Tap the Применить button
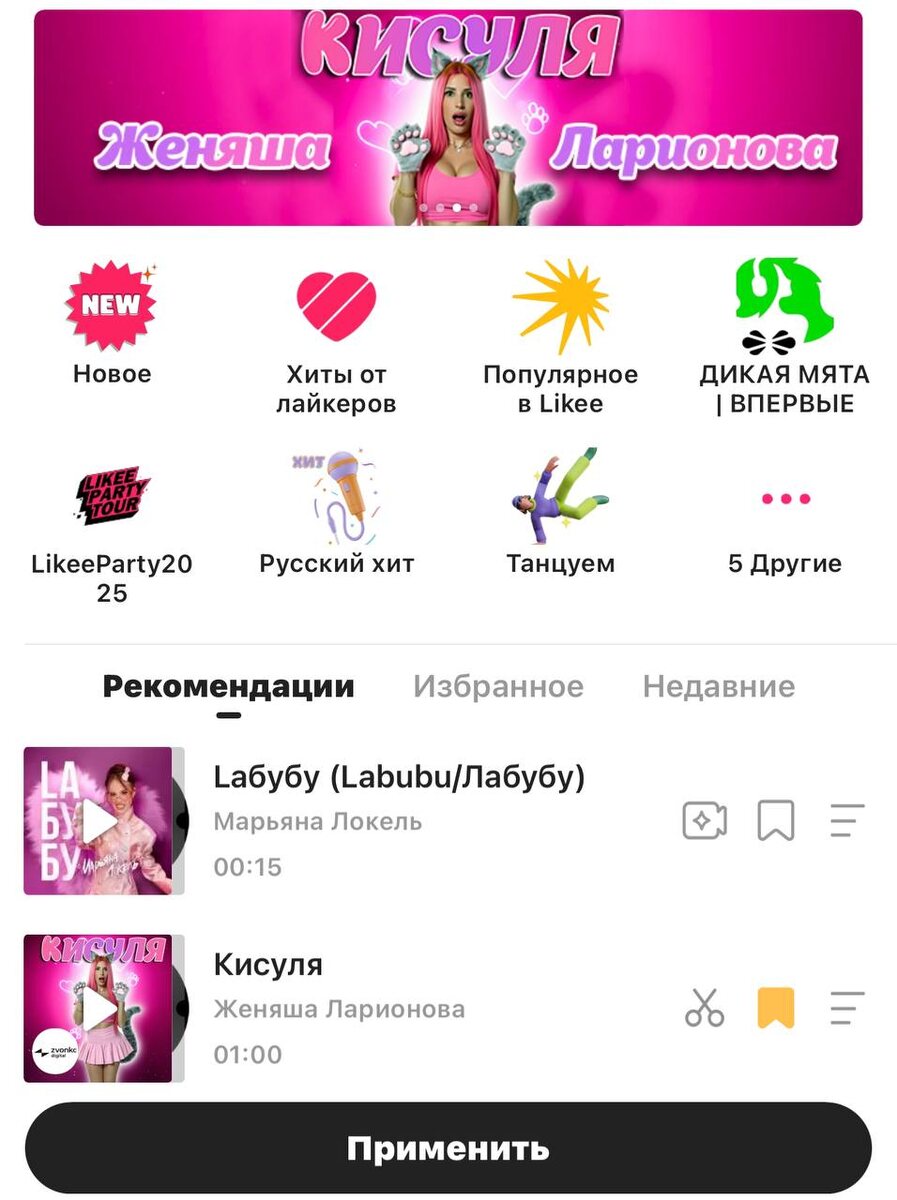Image resolution: width=897 pixels, height=1200 pixels. (448, 1148)
